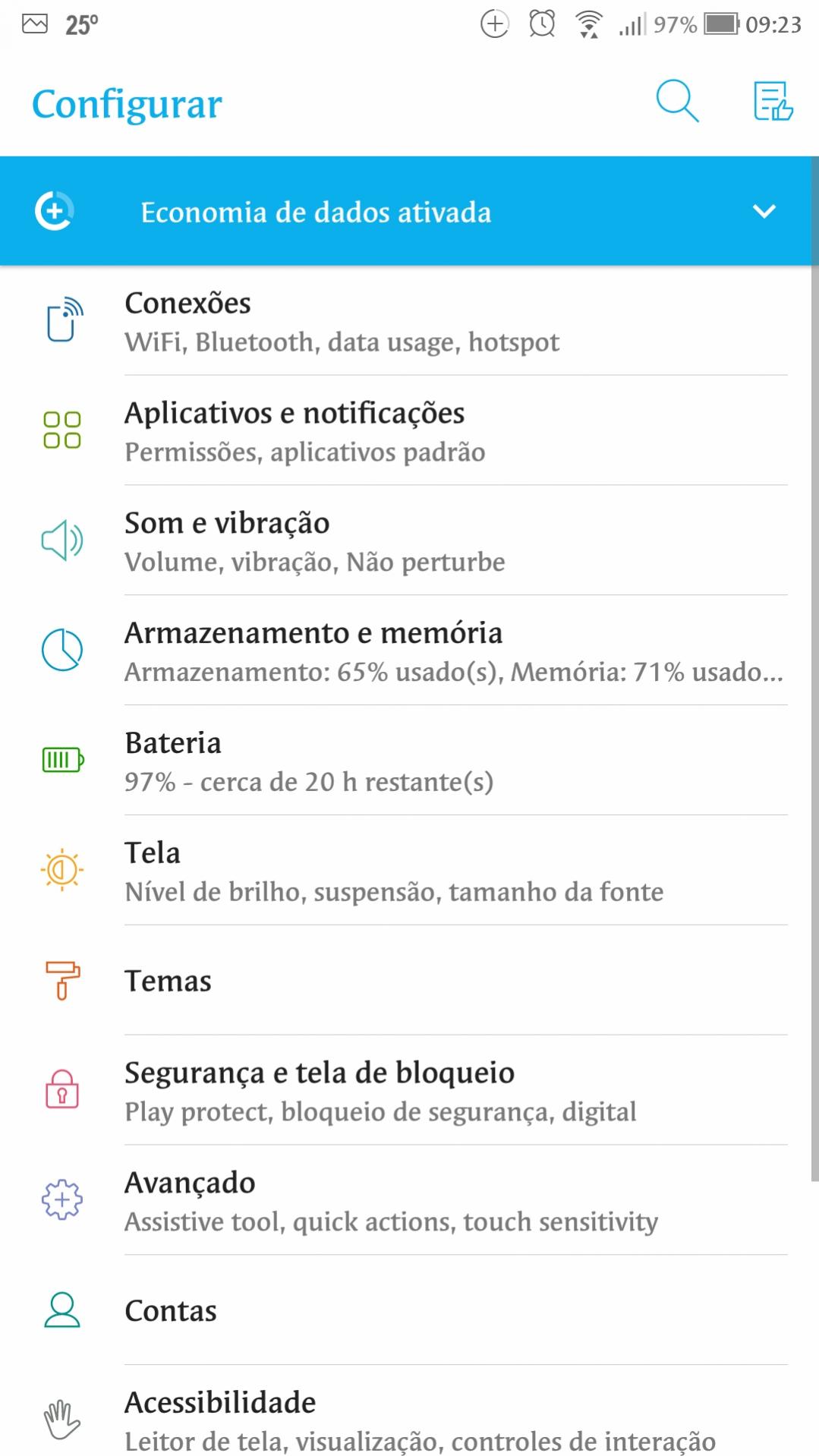View Bateria settings

[x=409, y=761]
